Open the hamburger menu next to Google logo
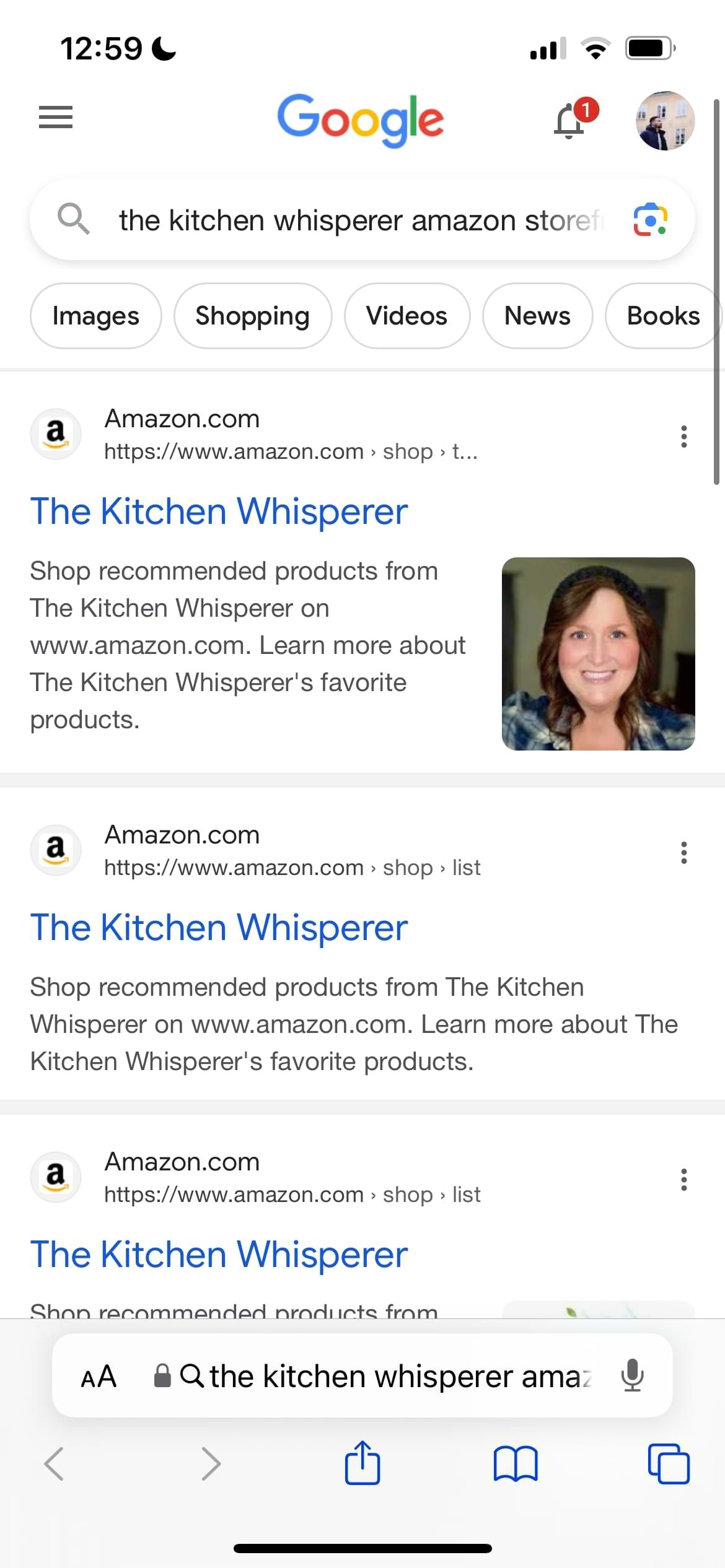 pyautogui.click(x=55, y=118)
